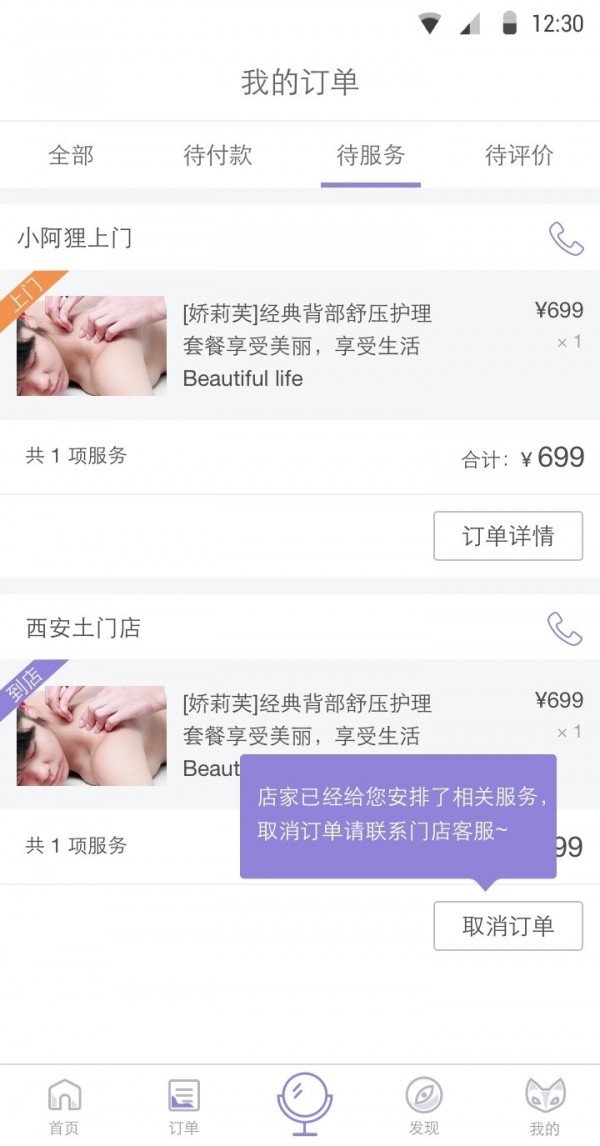The height and width of the screenshot is (1146, 600).
Task: Tap 订单详情 button
Action: click(508, 536)
